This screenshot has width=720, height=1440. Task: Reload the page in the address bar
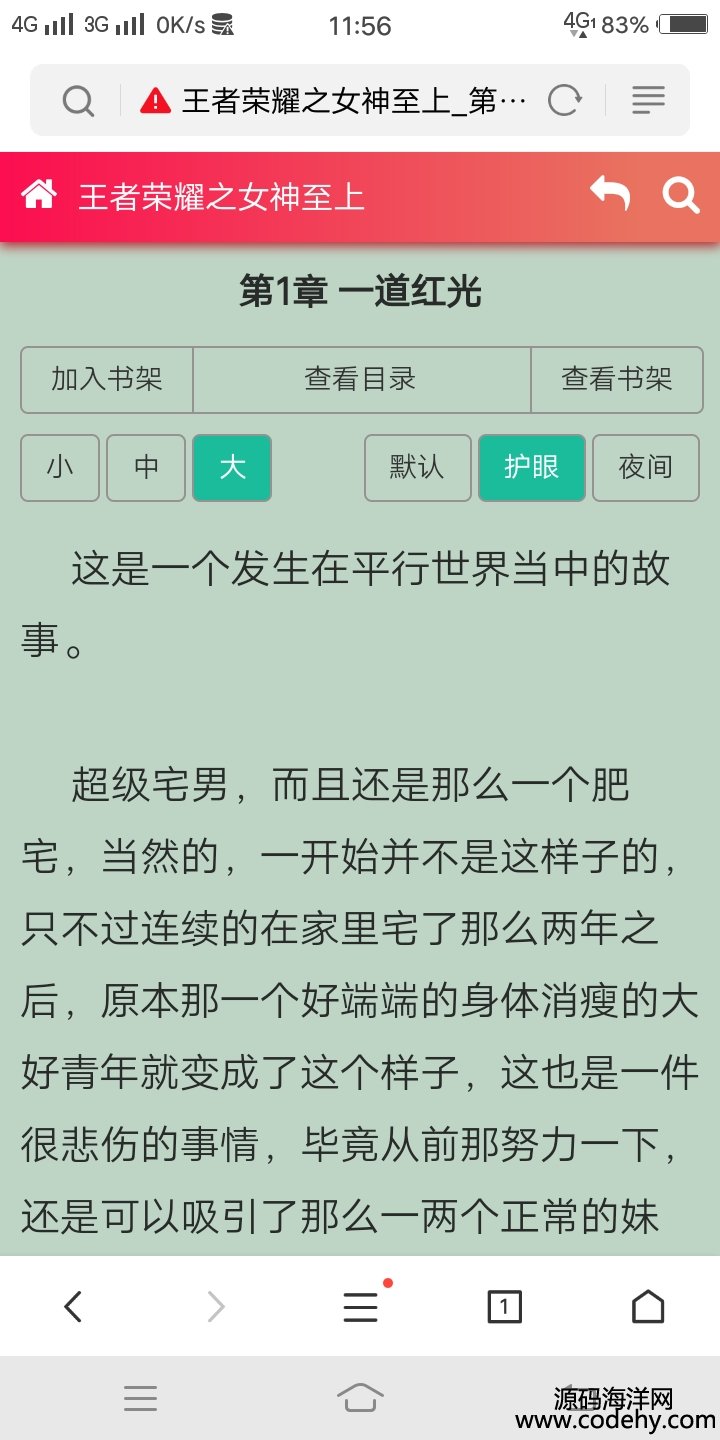point(565,100)
